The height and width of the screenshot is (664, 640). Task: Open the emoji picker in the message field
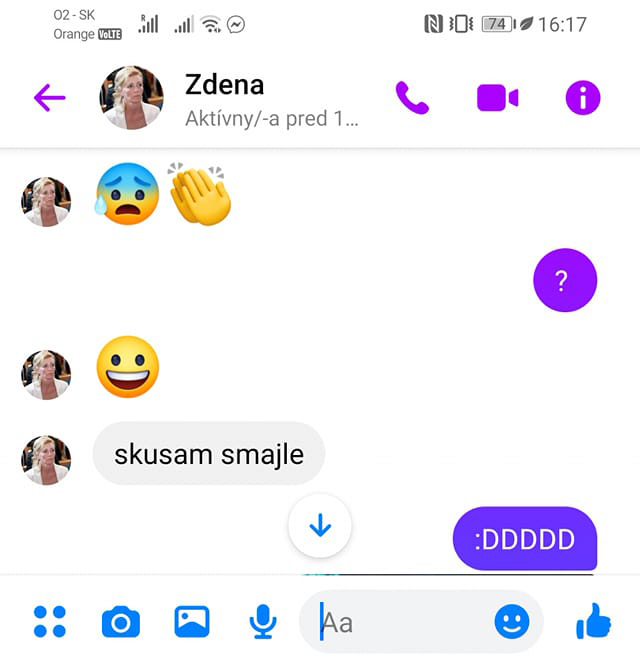point(512,622)
